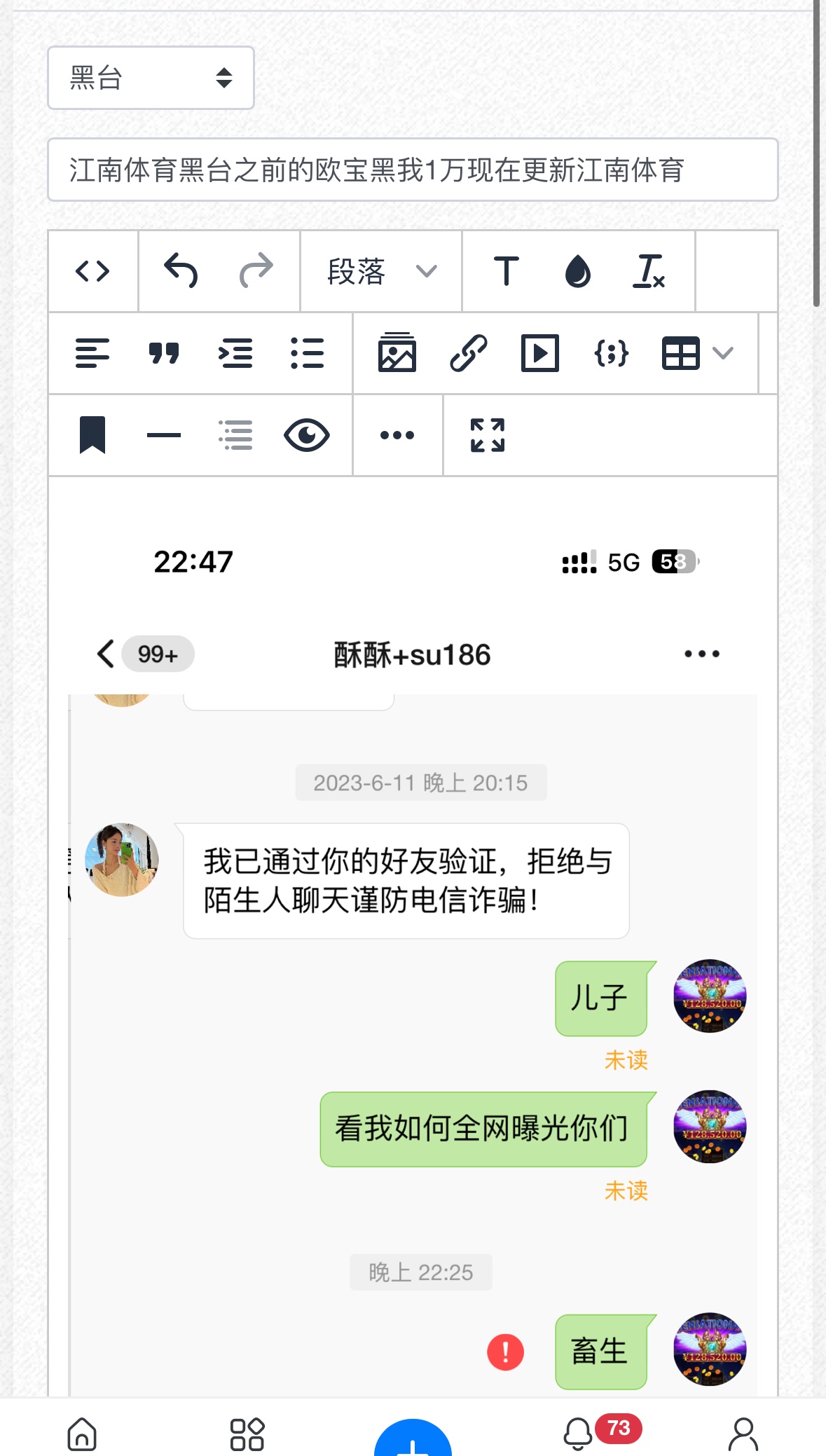The height and width of the screenshot is (1456, 826).
Task: Open the 黑台 category dropdown
Action: [x=150, y=78]
